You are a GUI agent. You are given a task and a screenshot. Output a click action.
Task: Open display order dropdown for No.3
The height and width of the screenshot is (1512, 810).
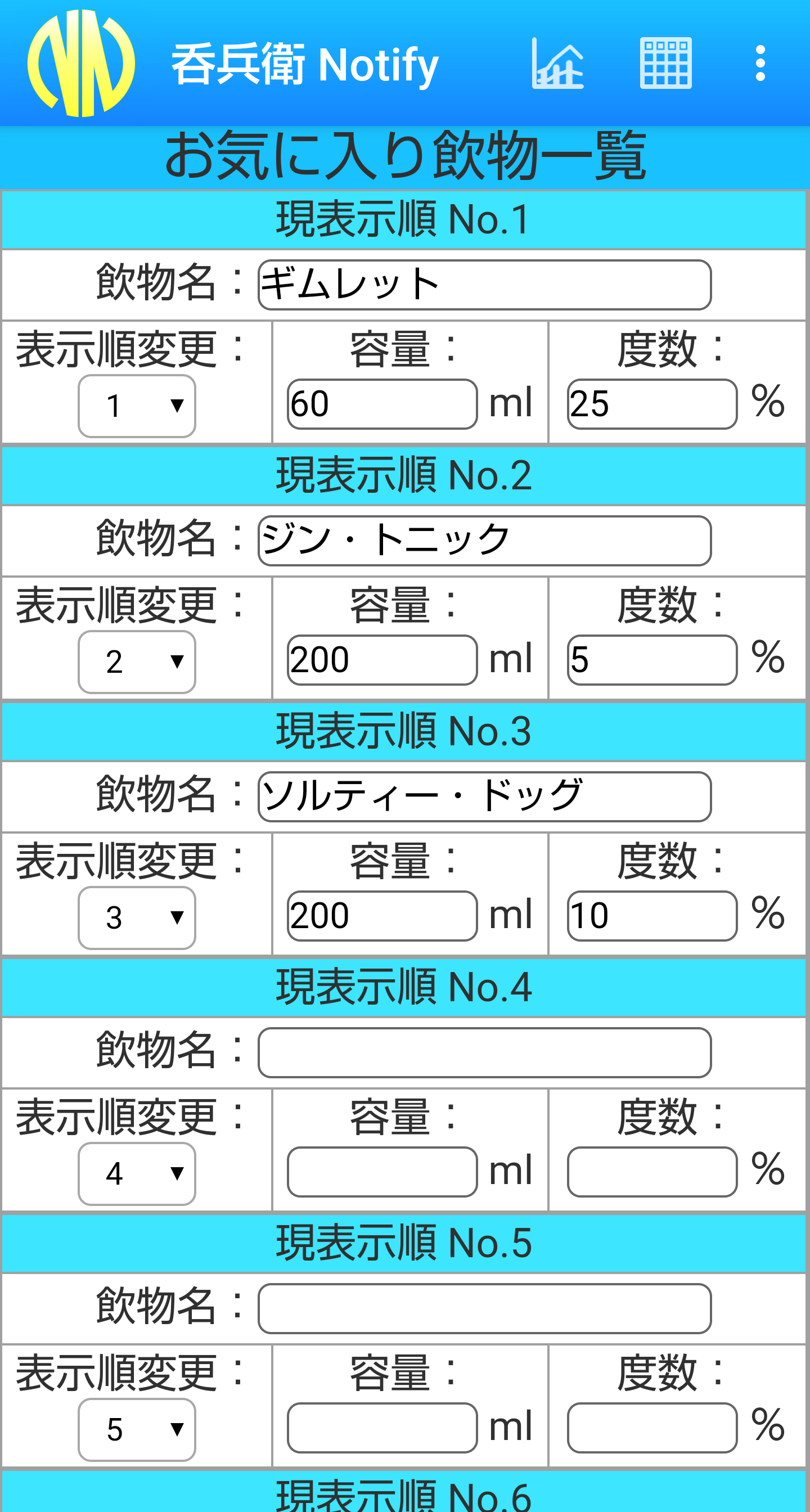pyautogui.click(x=137, y=918)
